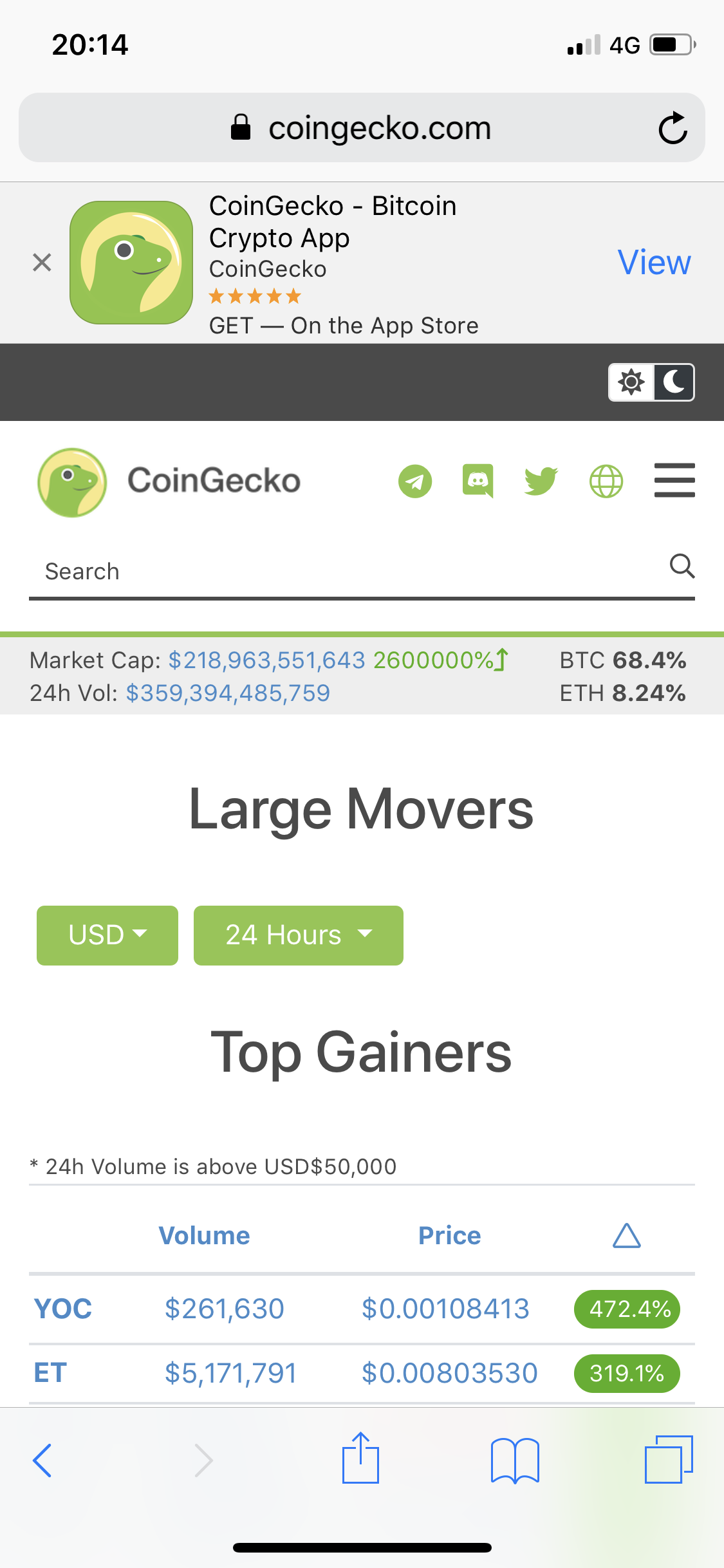
Task: Switch to dark mode with moon toggle
Action: click(x=674, y=382)
